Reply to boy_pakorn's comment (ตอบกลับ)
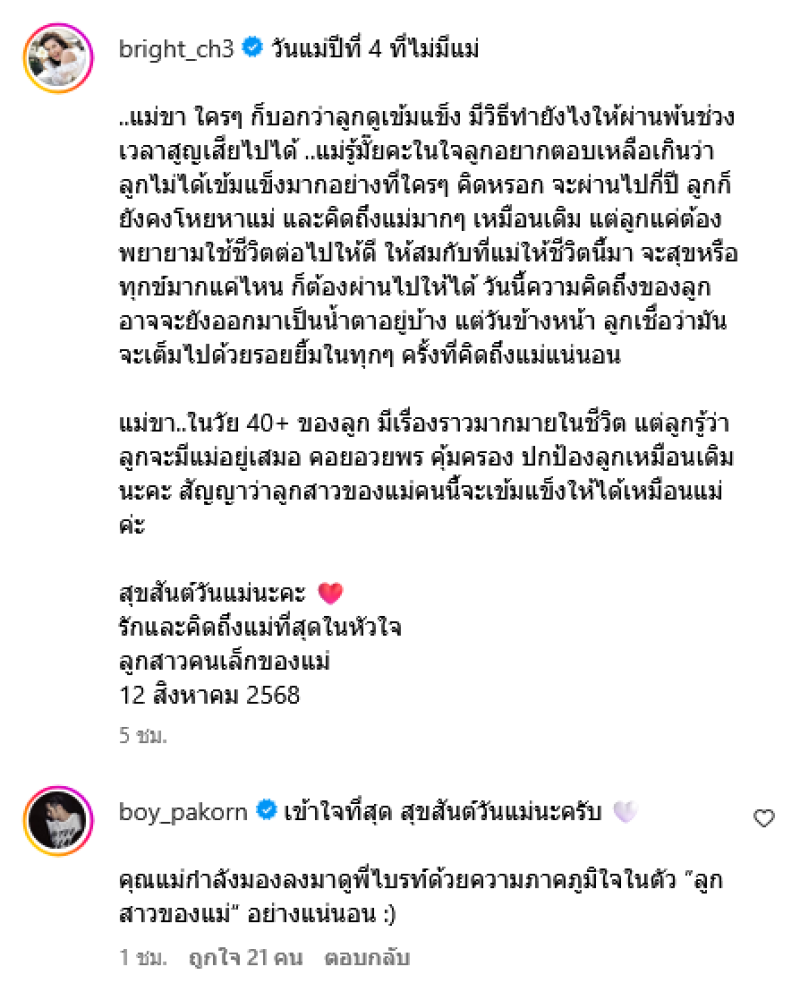Image resolution: width=800 pixels, height=992 pixels. 367,958
